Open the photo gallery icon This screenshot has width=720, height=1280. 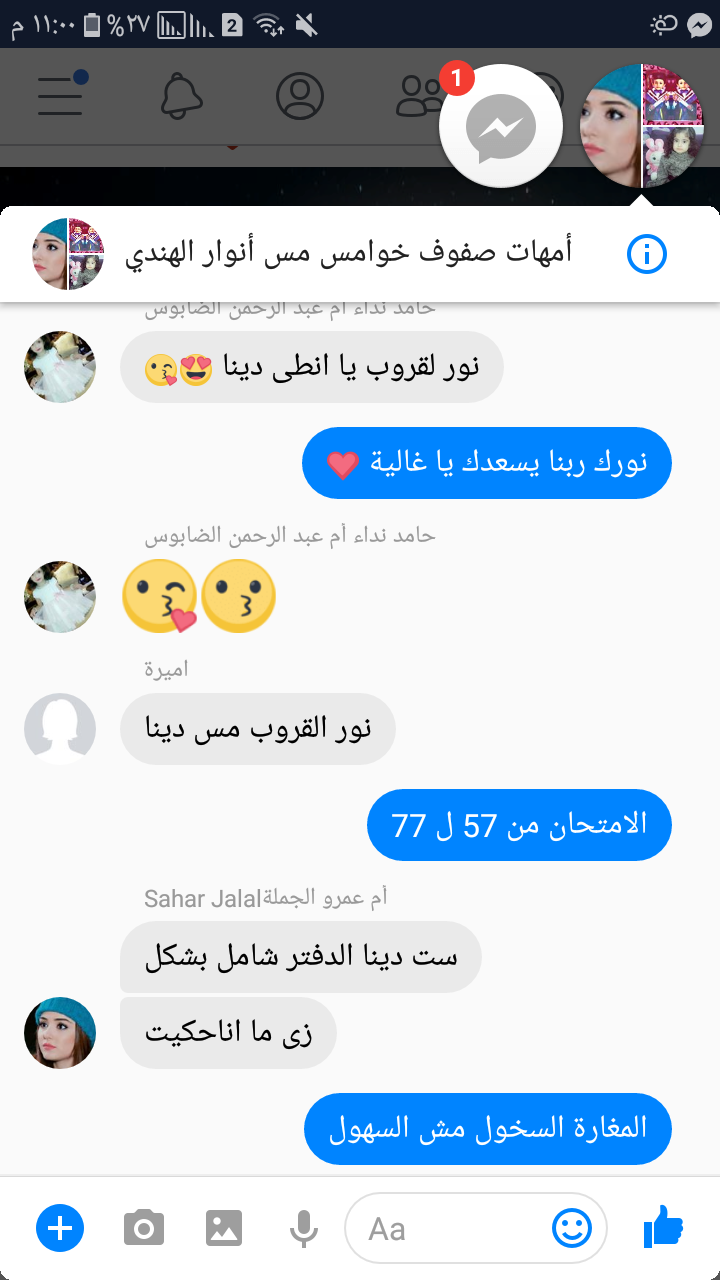pos(224,1228)
